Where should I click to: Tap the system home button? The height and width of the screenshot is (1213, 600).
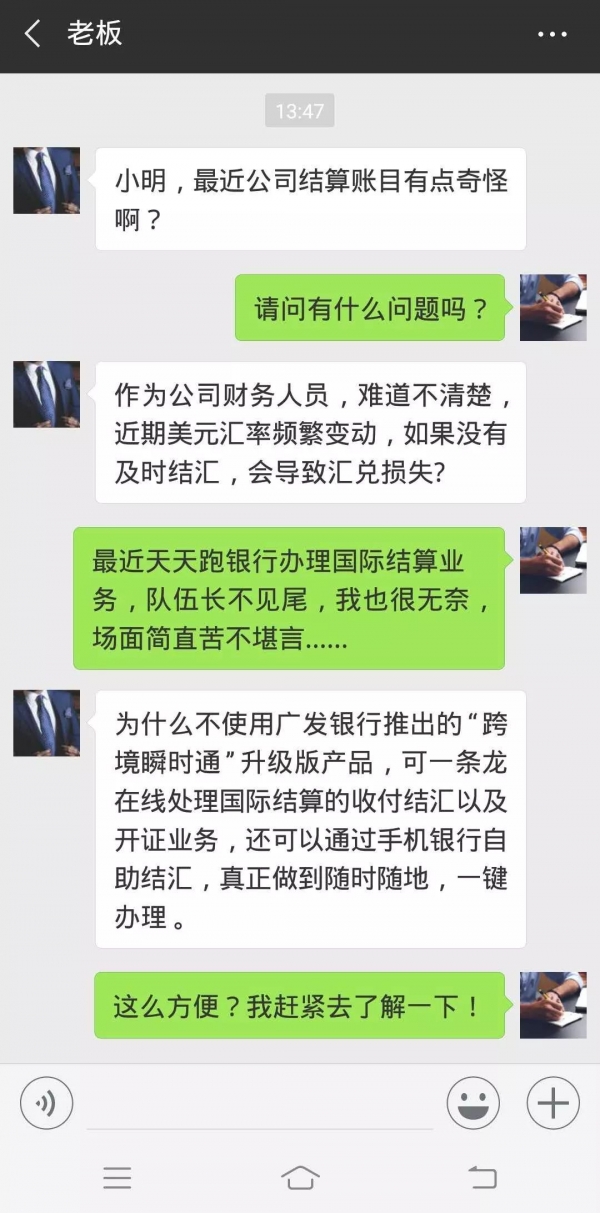(x=300, y=1177)
